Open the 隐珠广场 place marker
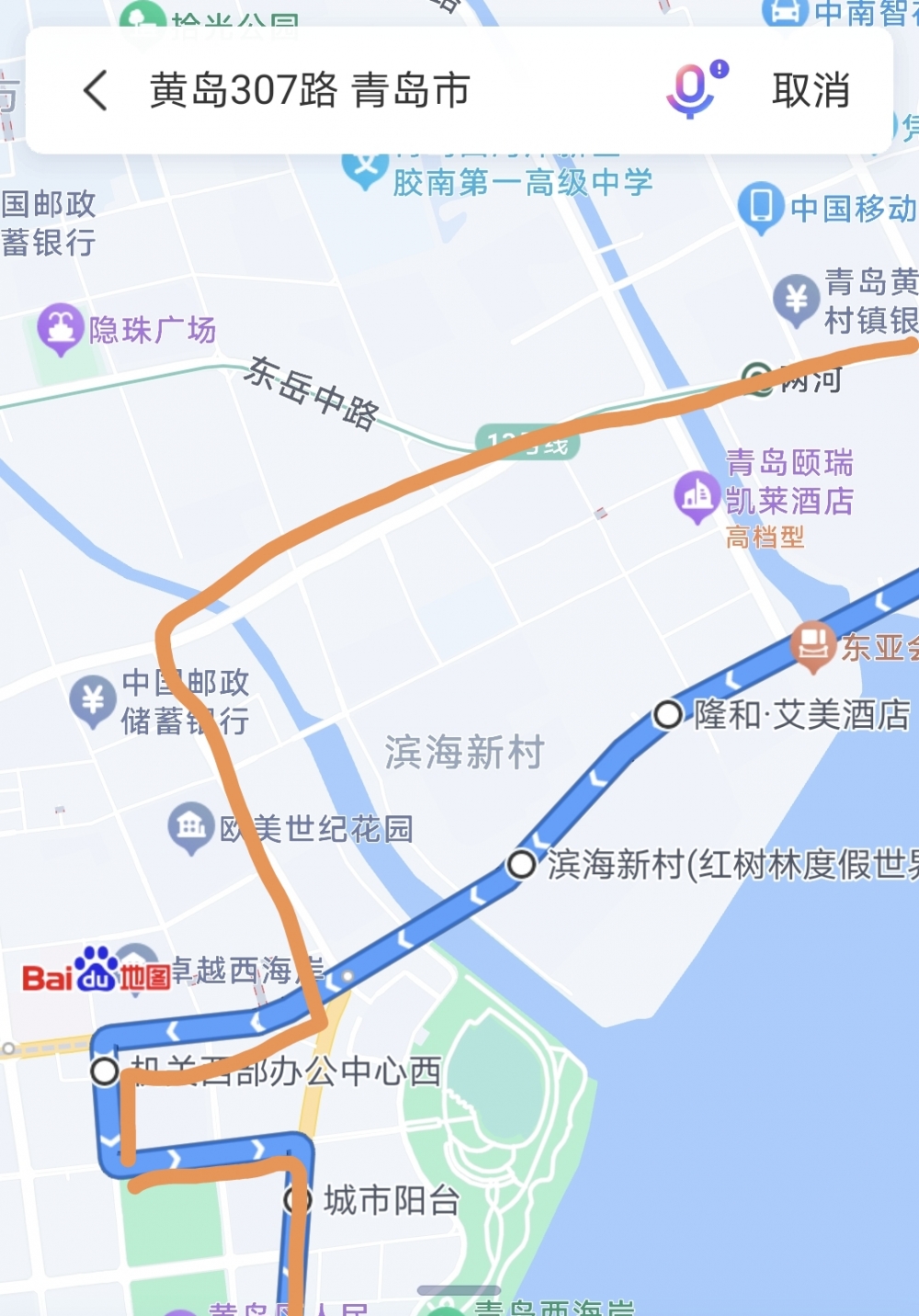Viewport: 919px width, 1316px height. (x=61, y=328)
